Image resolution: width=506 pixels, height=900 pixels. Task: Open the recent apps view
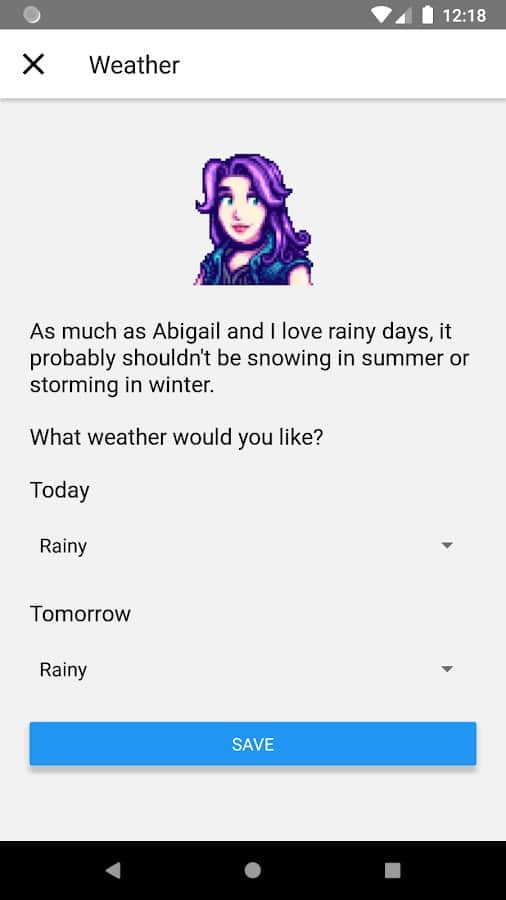pos(392,870)
